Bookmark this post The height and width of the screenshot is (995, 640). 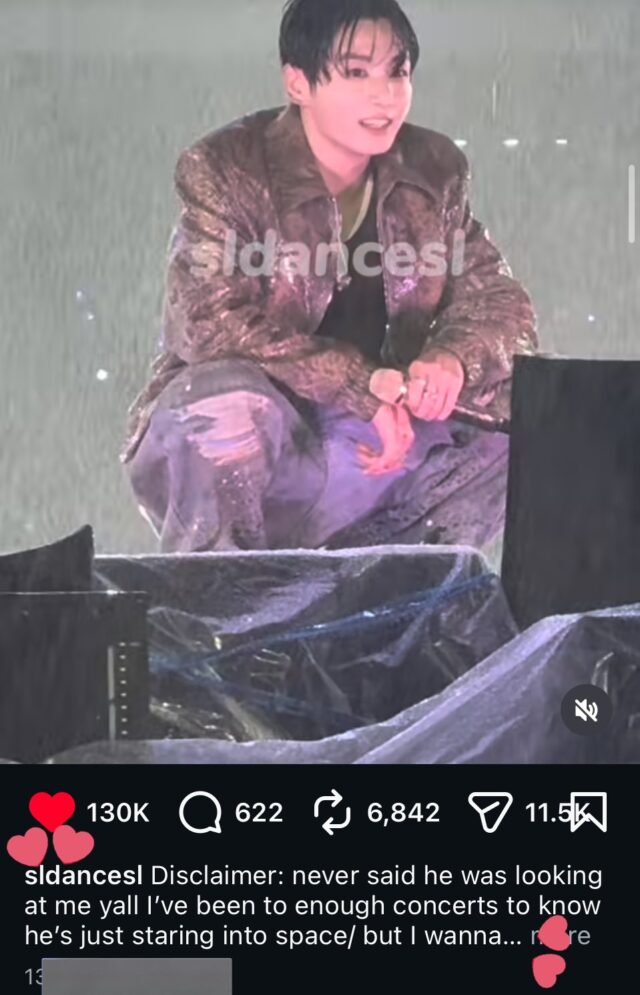589,813
